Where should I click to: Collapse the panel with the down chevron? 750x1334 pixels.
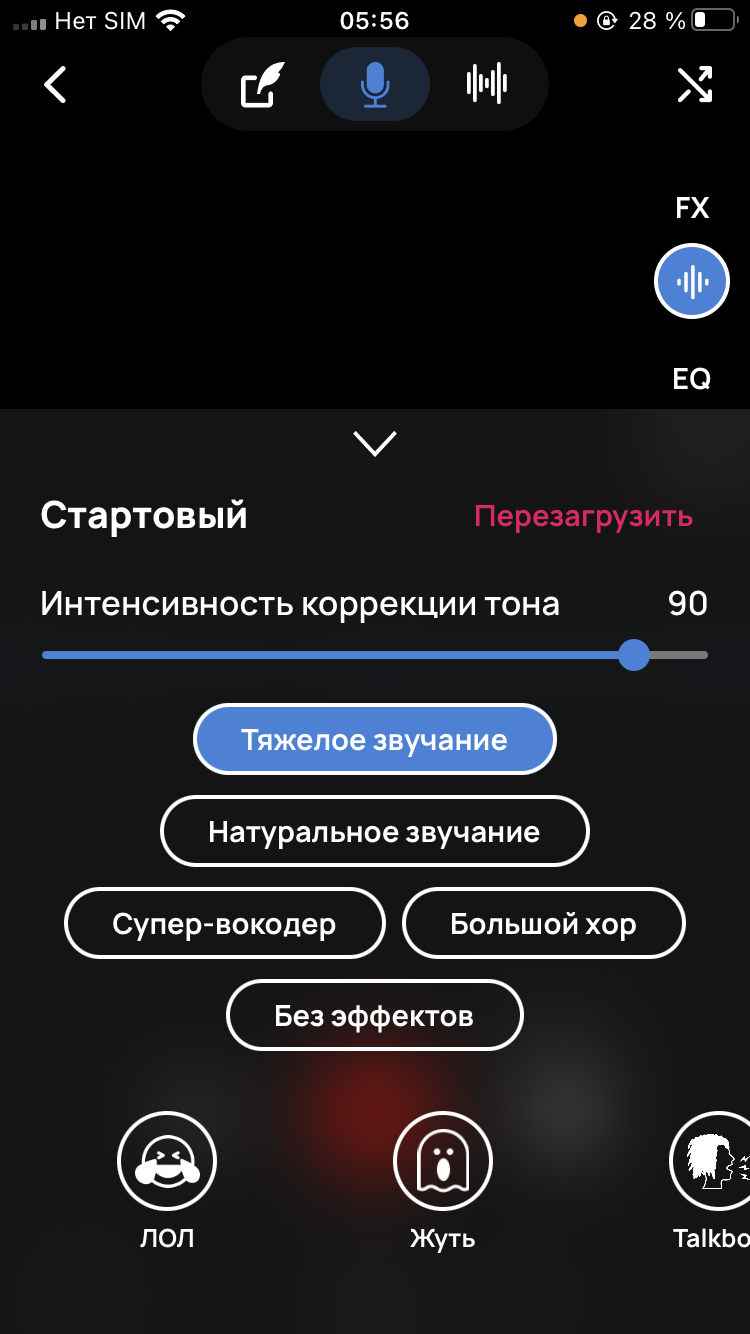pyautogui.click(x=375, y=443)
